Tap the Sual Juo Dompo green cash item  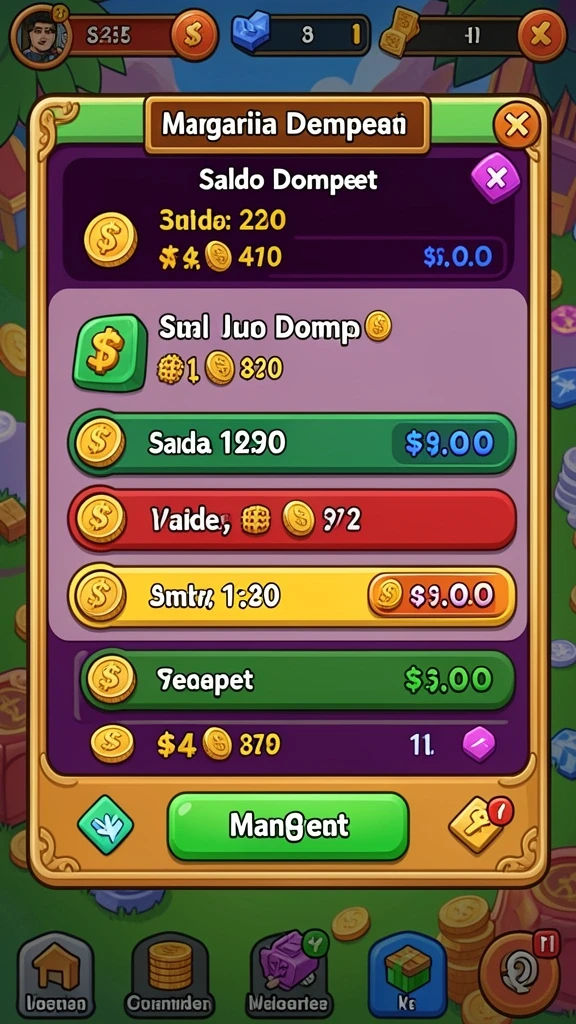pyautogui.click(x=110, y=353)
